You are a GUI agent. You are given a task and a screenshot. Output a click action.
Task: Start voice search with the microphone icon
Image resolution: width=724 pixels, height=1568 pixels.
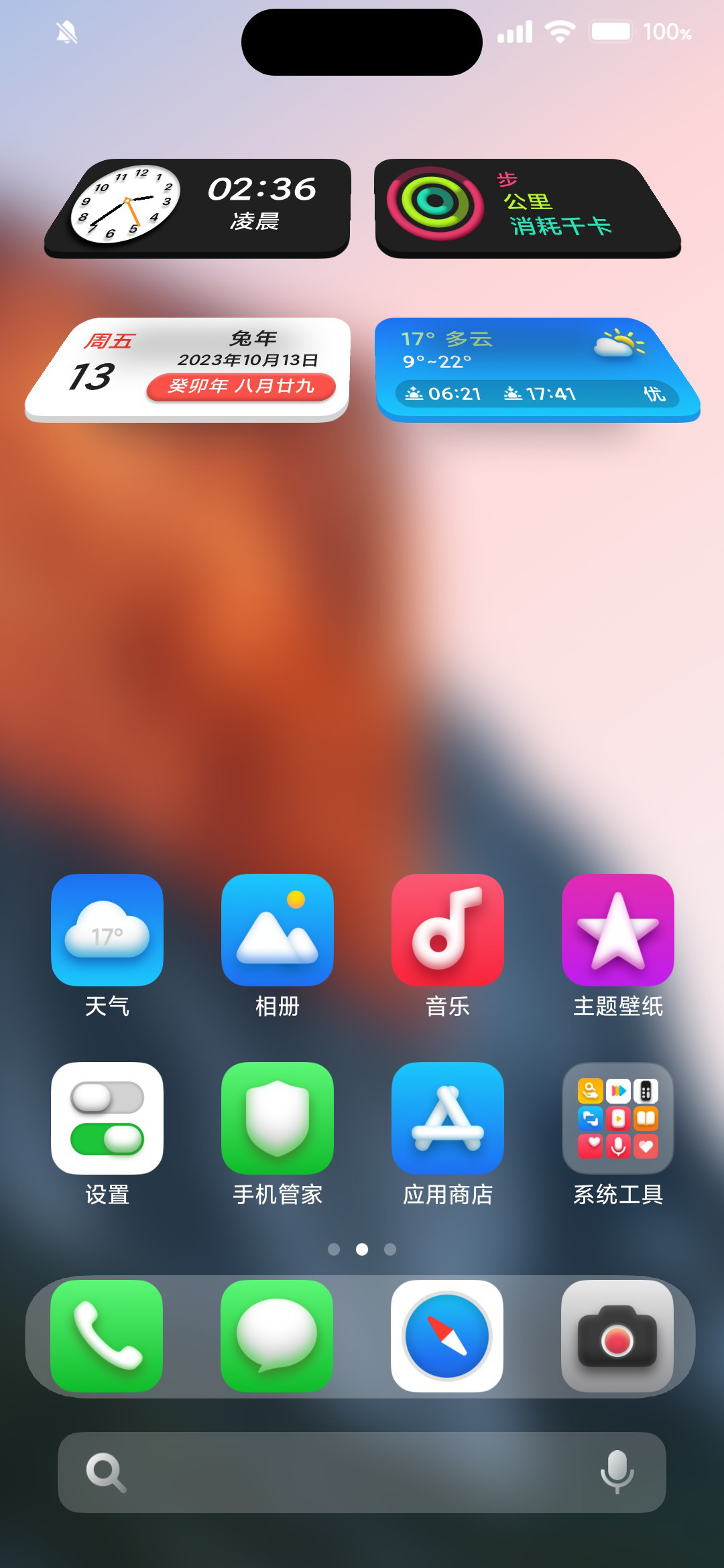coord(617,1472)
